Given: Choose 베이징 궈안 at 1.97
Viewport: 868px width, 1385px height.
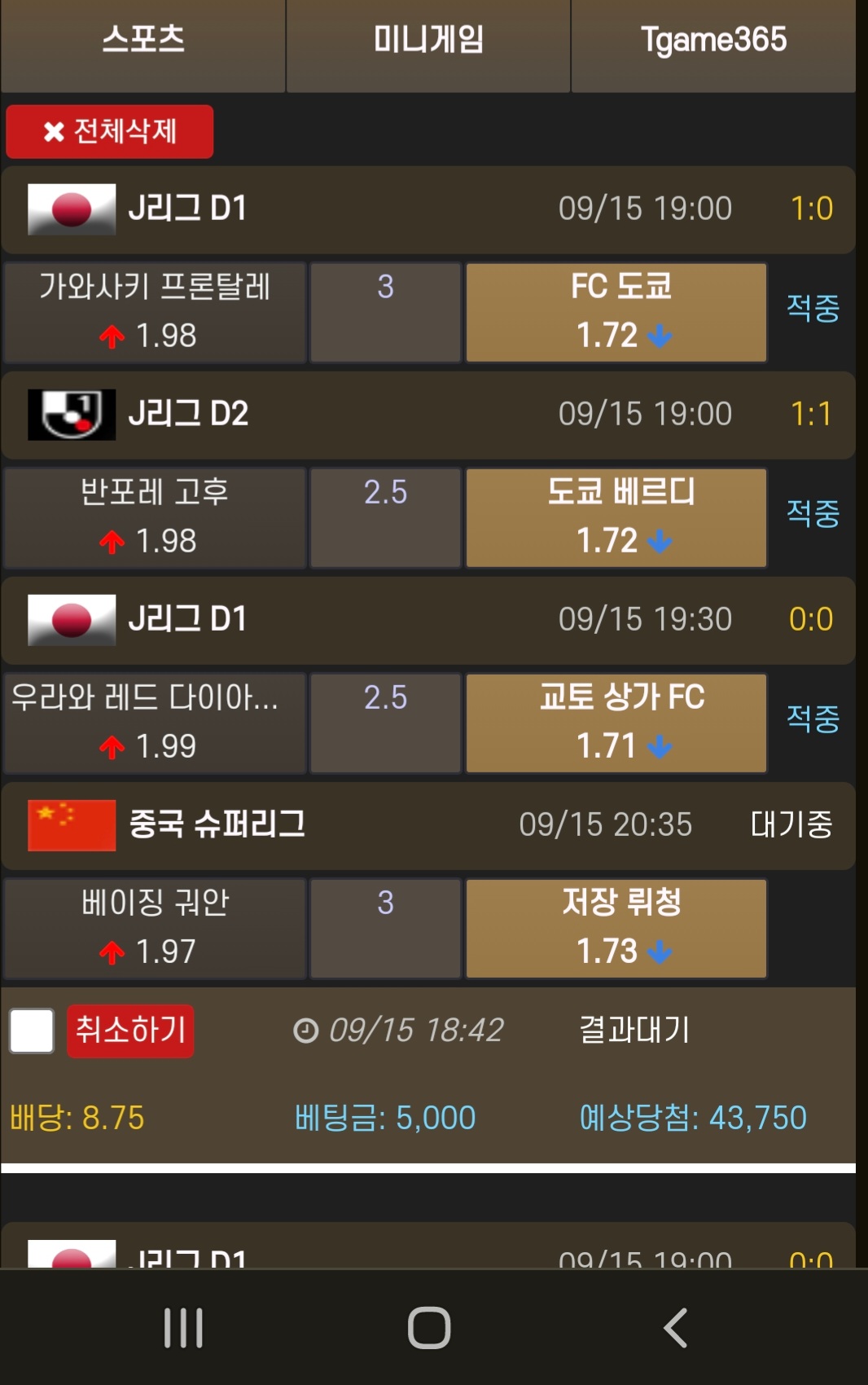Looking at the screenshot, I should click(x=155, y=928).
